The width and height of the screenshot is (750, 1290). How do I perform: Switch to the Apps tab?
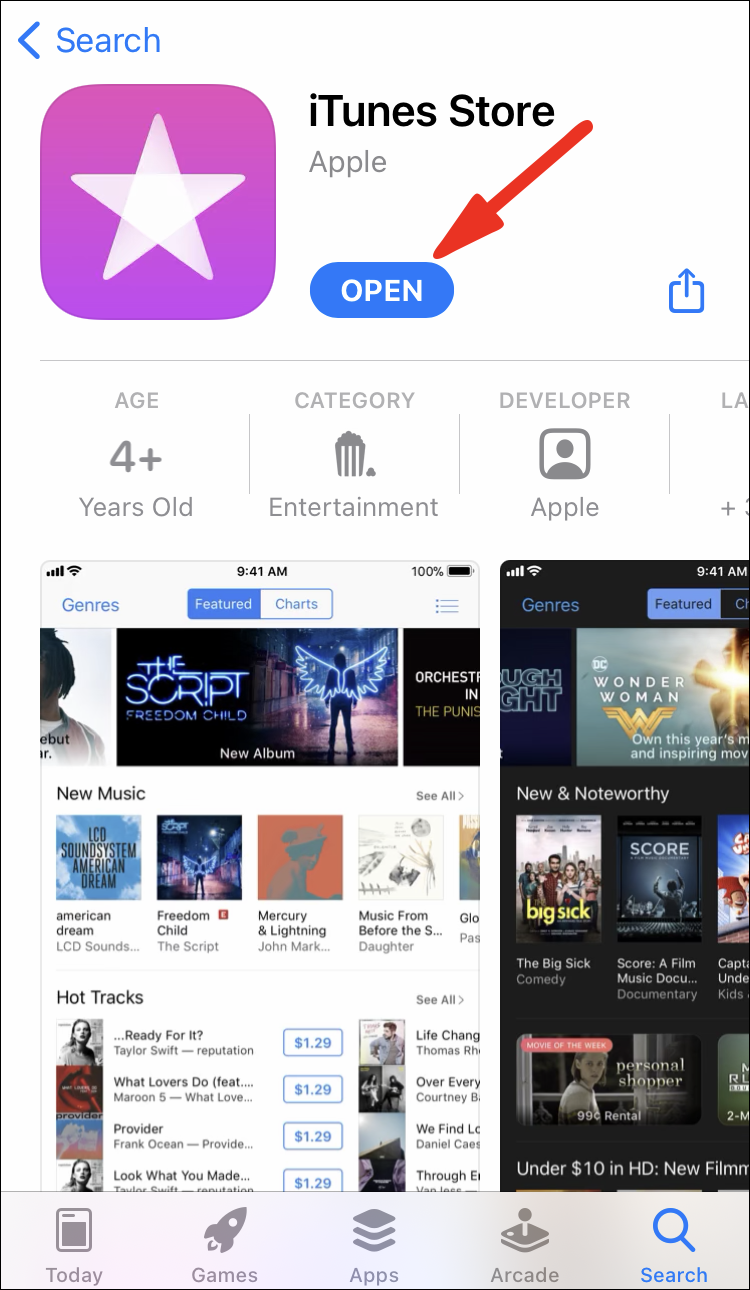375,1245
